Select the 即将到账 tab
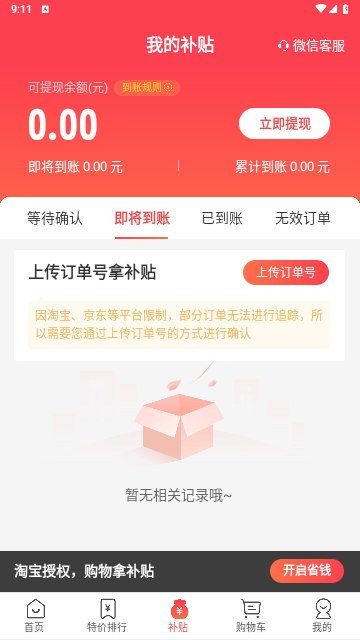360x640 pixels. pos(142,218)
